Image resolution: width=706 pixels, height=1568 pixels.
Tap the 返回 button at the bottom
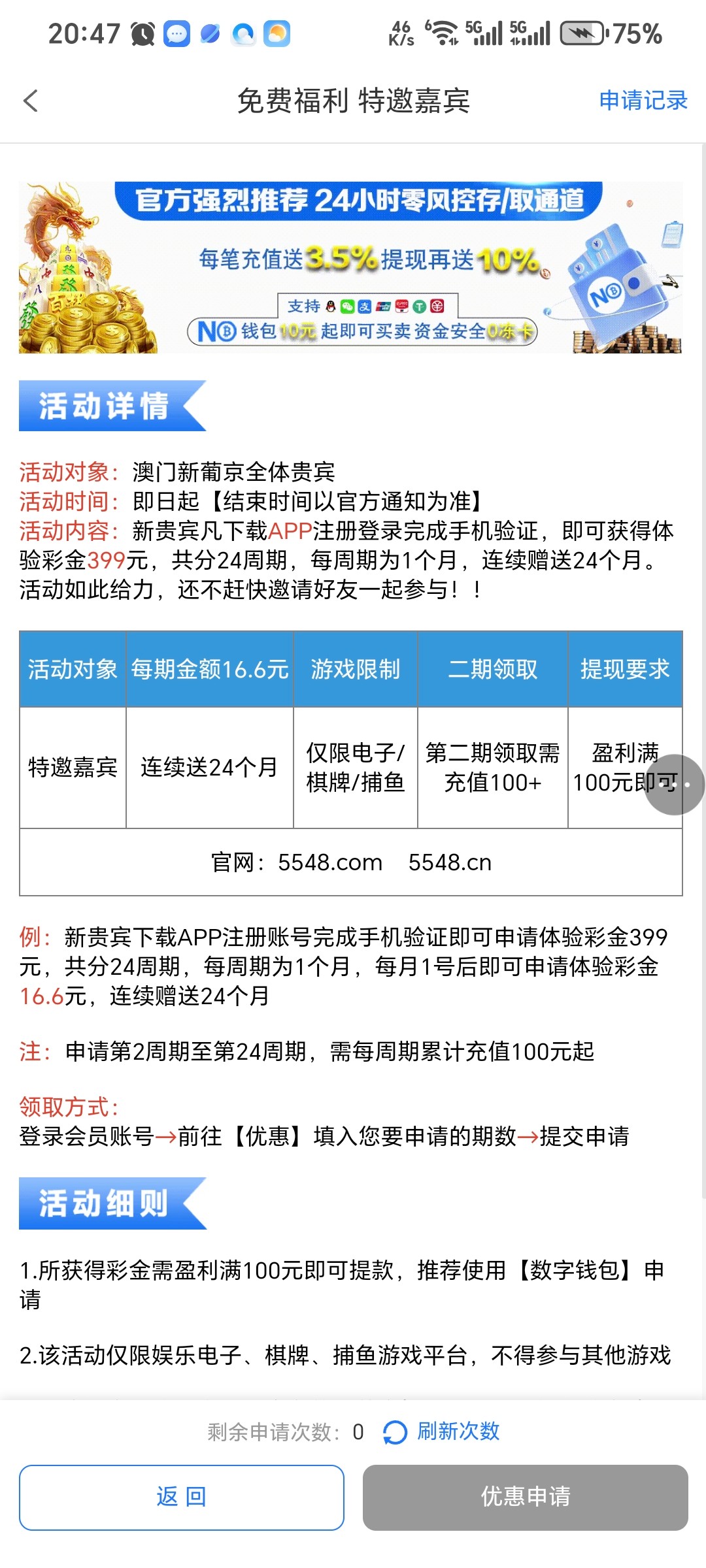(181, 1498)
